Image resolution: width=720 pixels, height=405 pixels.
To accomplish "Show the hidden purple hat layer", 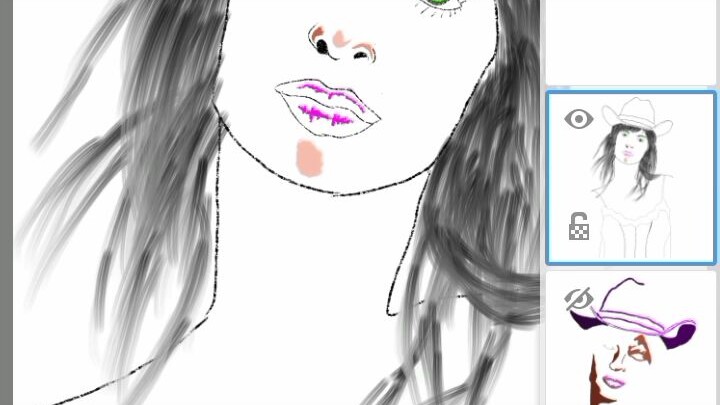I will [578, 298].
